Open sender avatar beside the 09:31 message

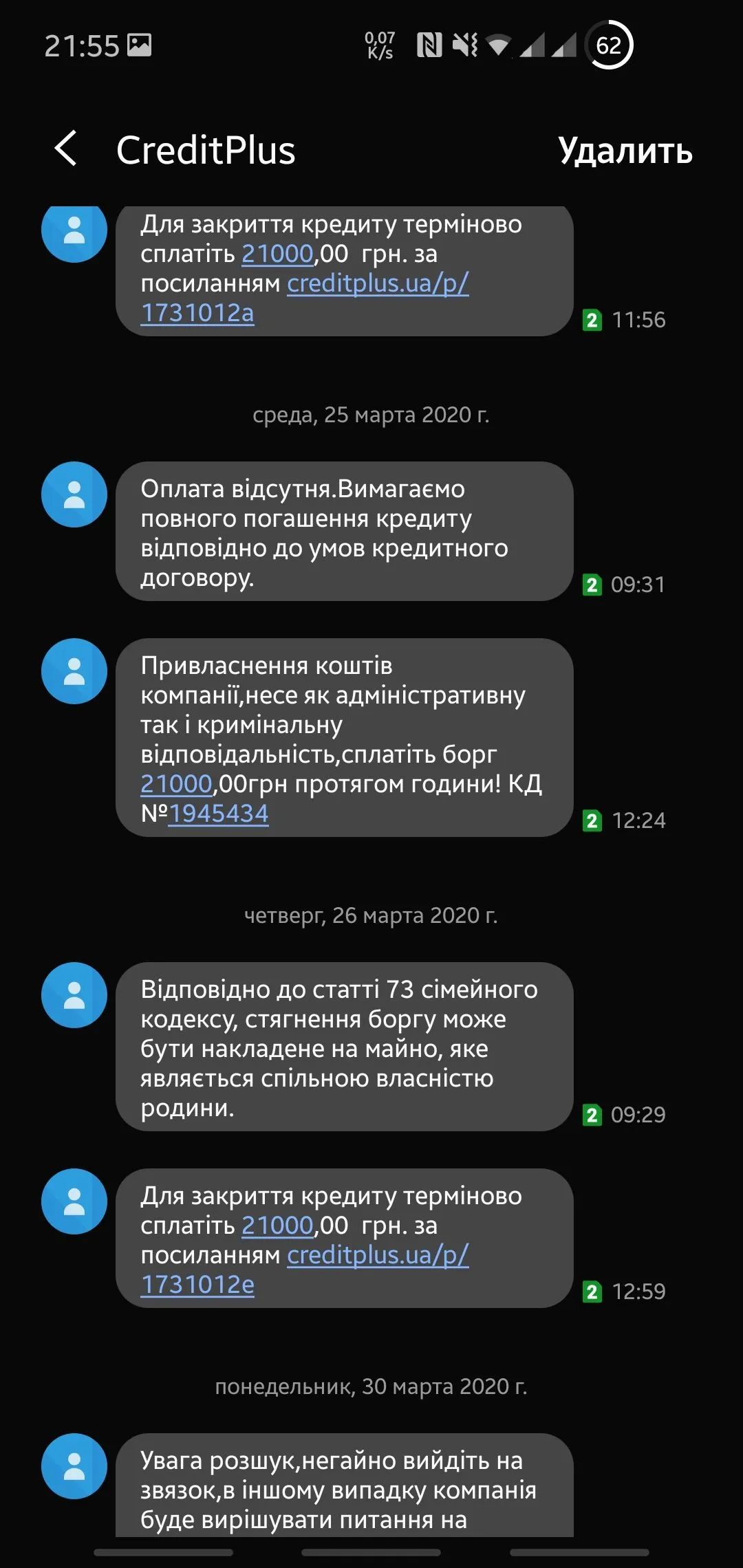74,494
